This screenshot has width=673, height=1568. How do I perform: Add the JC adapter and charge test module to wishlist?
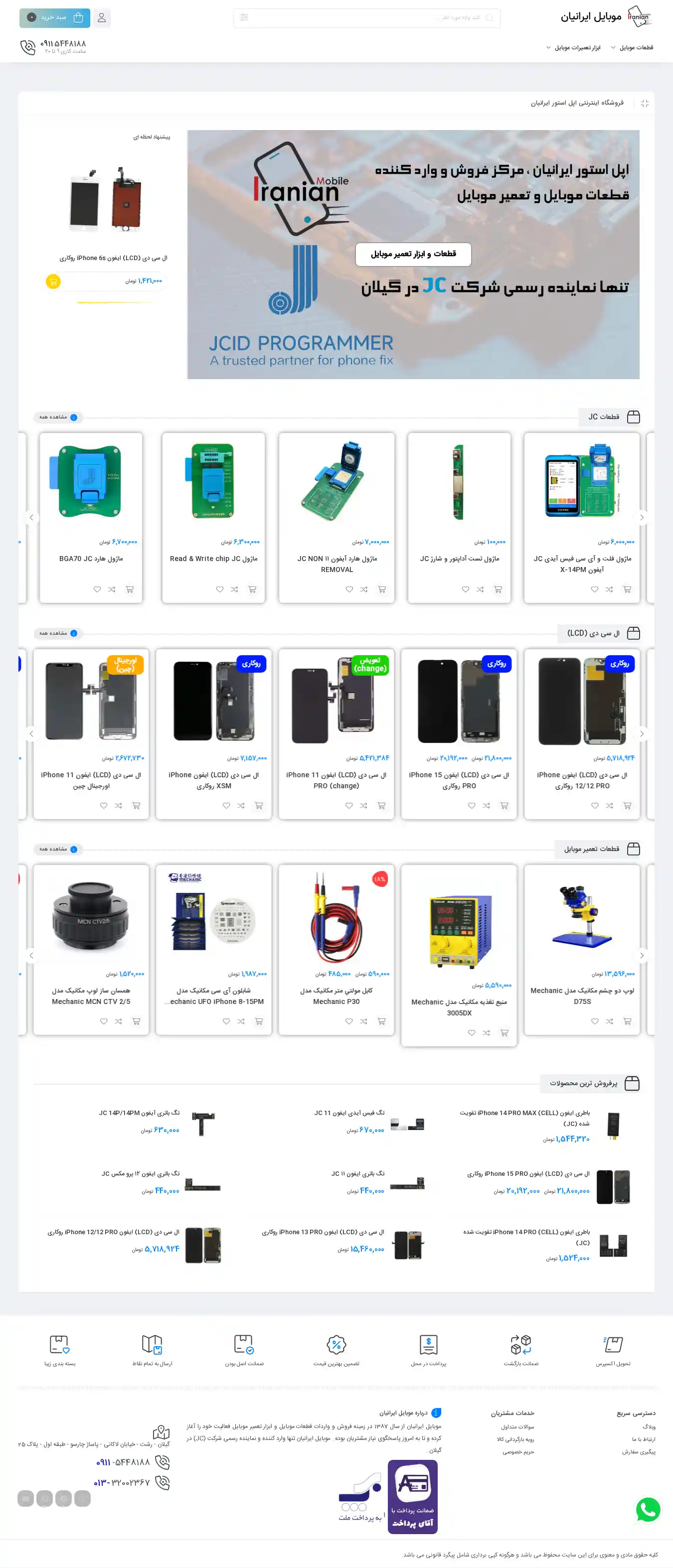(x=465, y=589)
